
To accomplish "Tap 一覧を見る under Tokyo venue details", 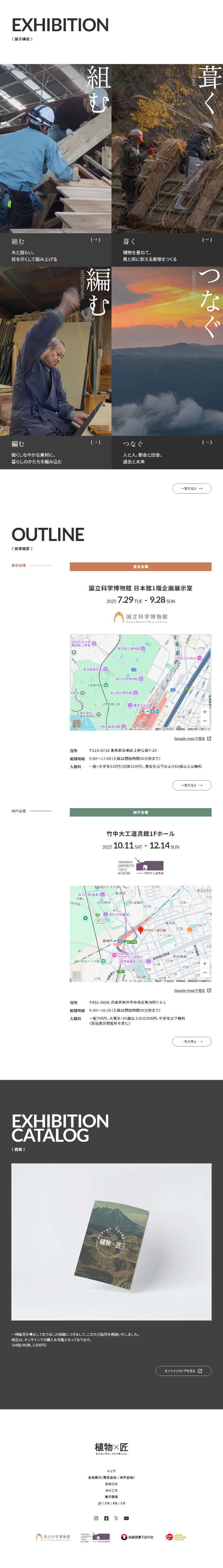I will tap(192, 785).
